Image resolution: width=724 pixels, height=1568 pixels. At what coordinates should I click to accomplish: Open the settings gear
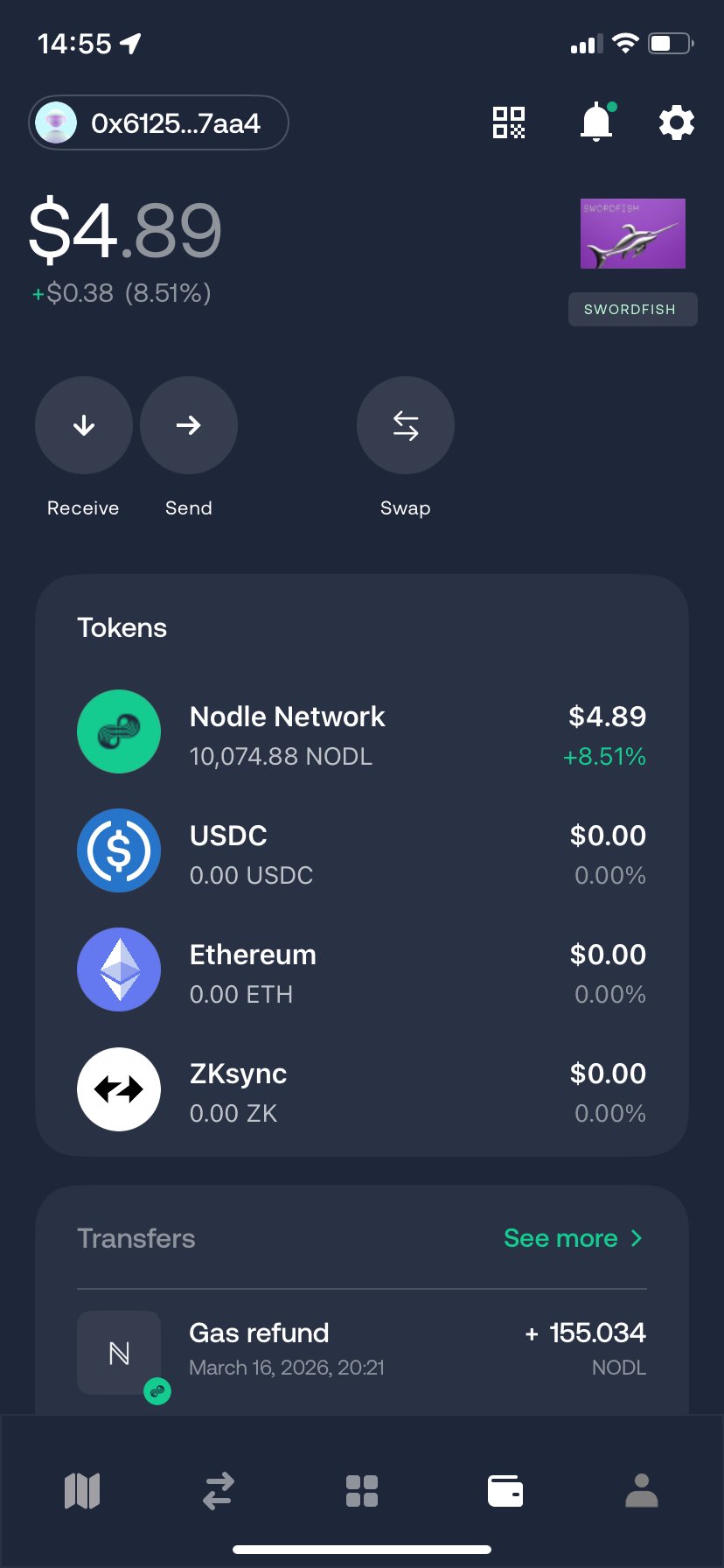(x=676, y=122)
